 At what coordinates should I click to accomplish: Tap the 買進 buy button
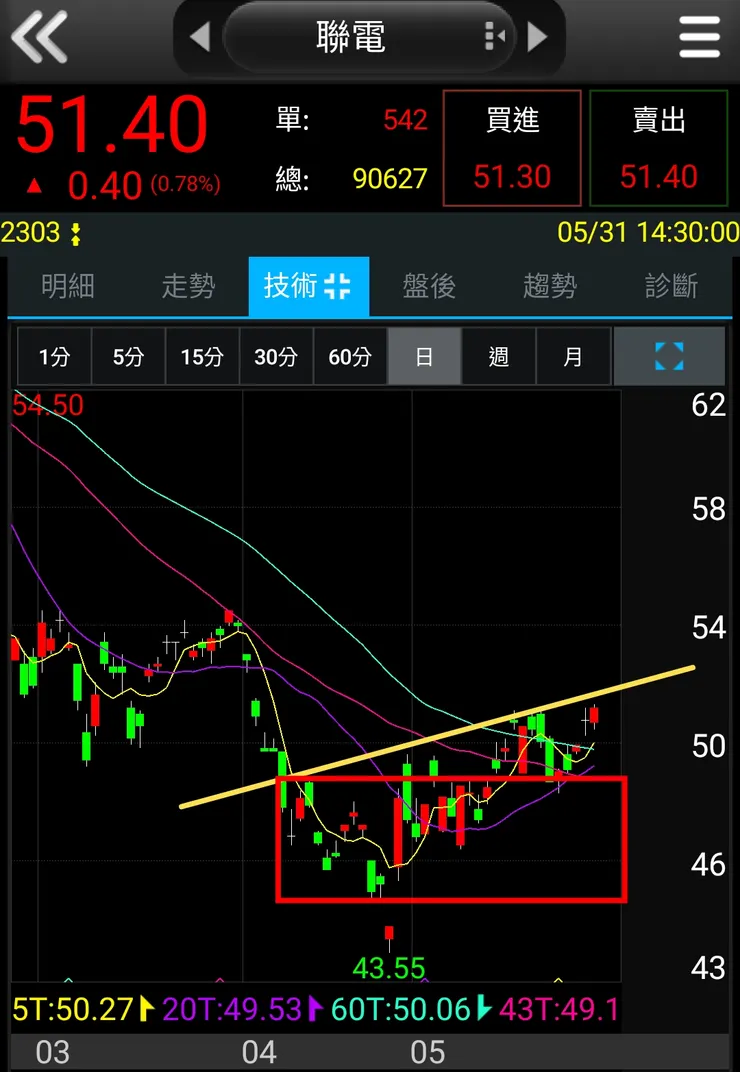pyautogui.click(x=512, y=148)
